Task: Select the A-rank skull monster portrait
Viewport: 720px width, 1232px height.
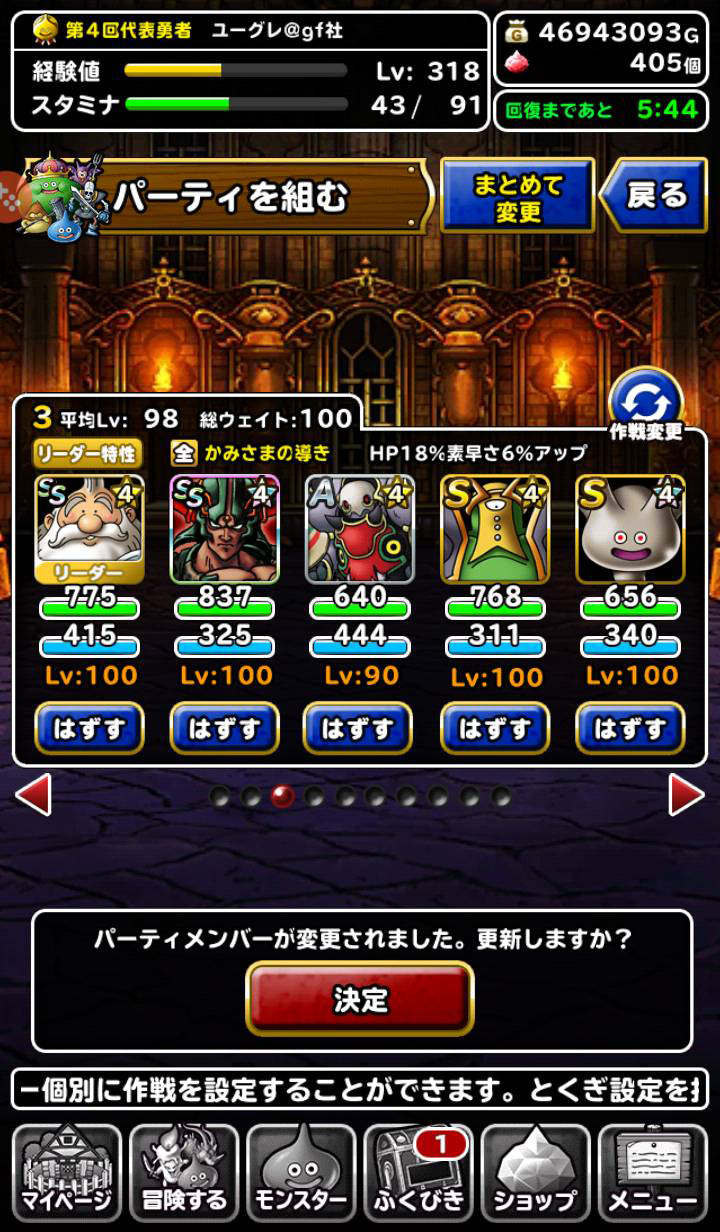Action: (x=359, y=529)
